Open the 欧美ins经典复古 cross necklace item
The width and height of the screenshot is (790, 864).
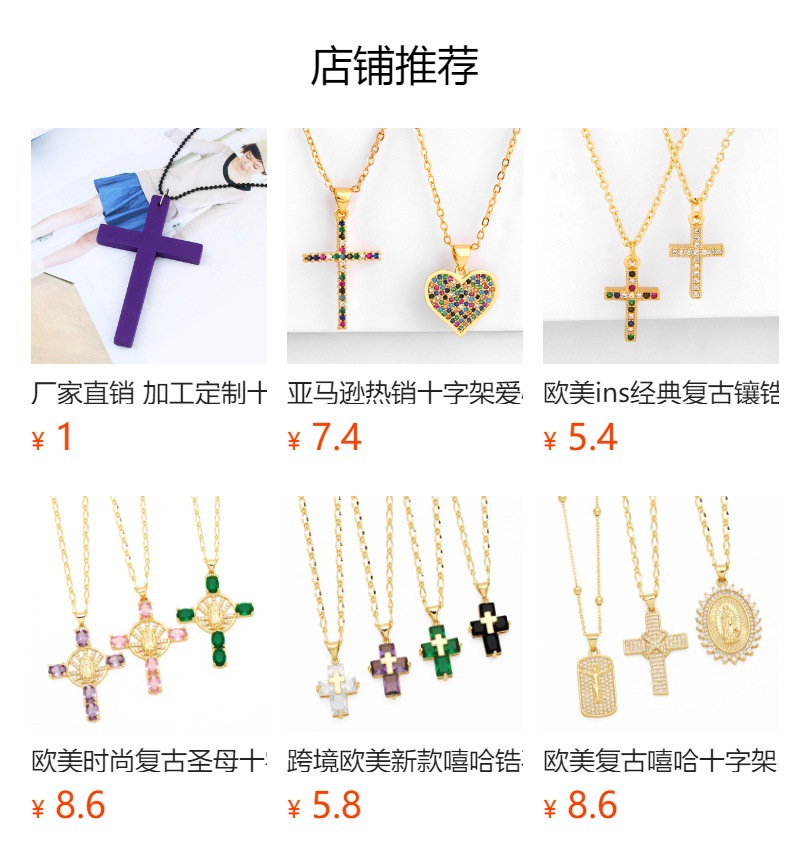[x=660, y=246]
